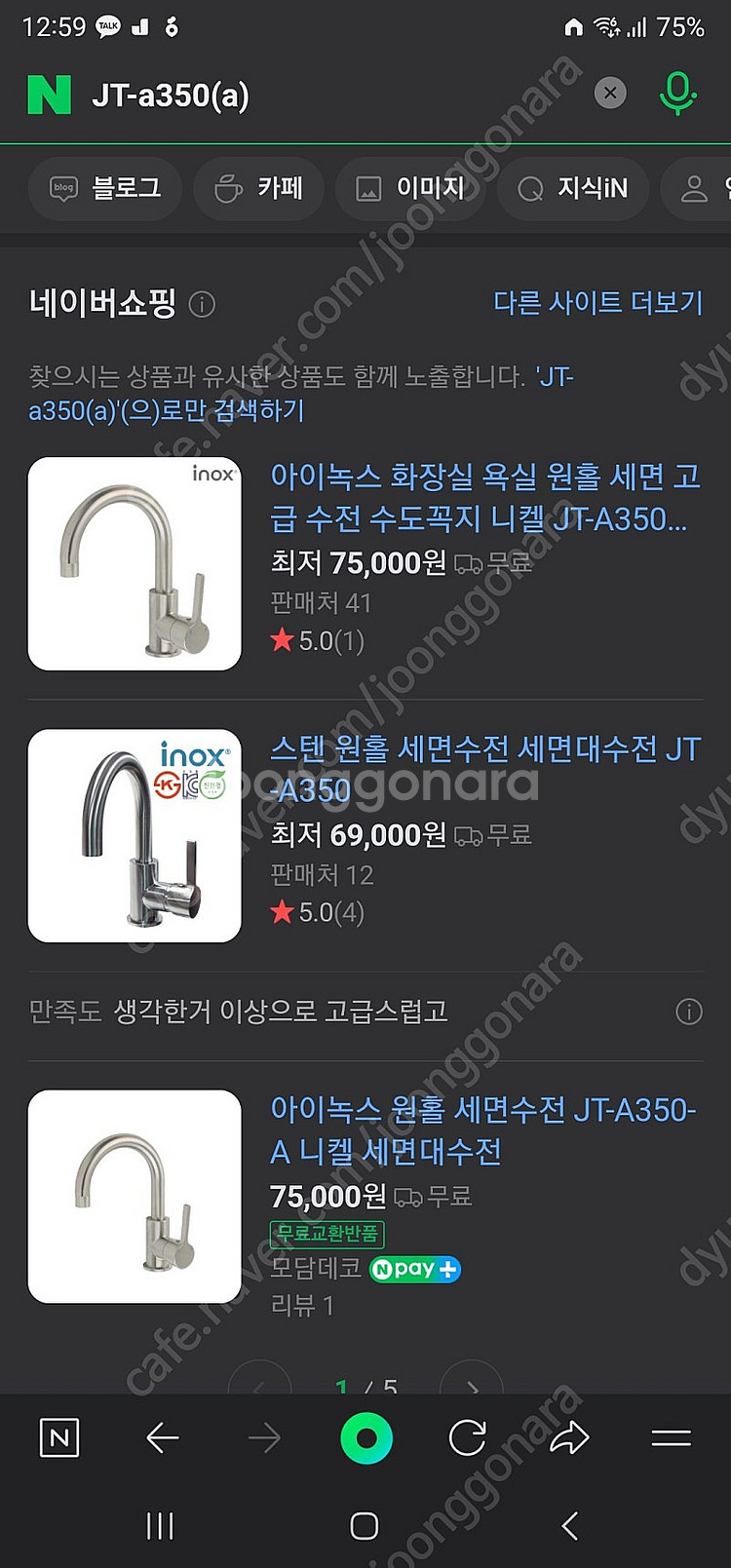Image resolution: width=731 pixels, height=1568 pixels.
Task: Open the info icon beside 만족도
Action: 689,1013
